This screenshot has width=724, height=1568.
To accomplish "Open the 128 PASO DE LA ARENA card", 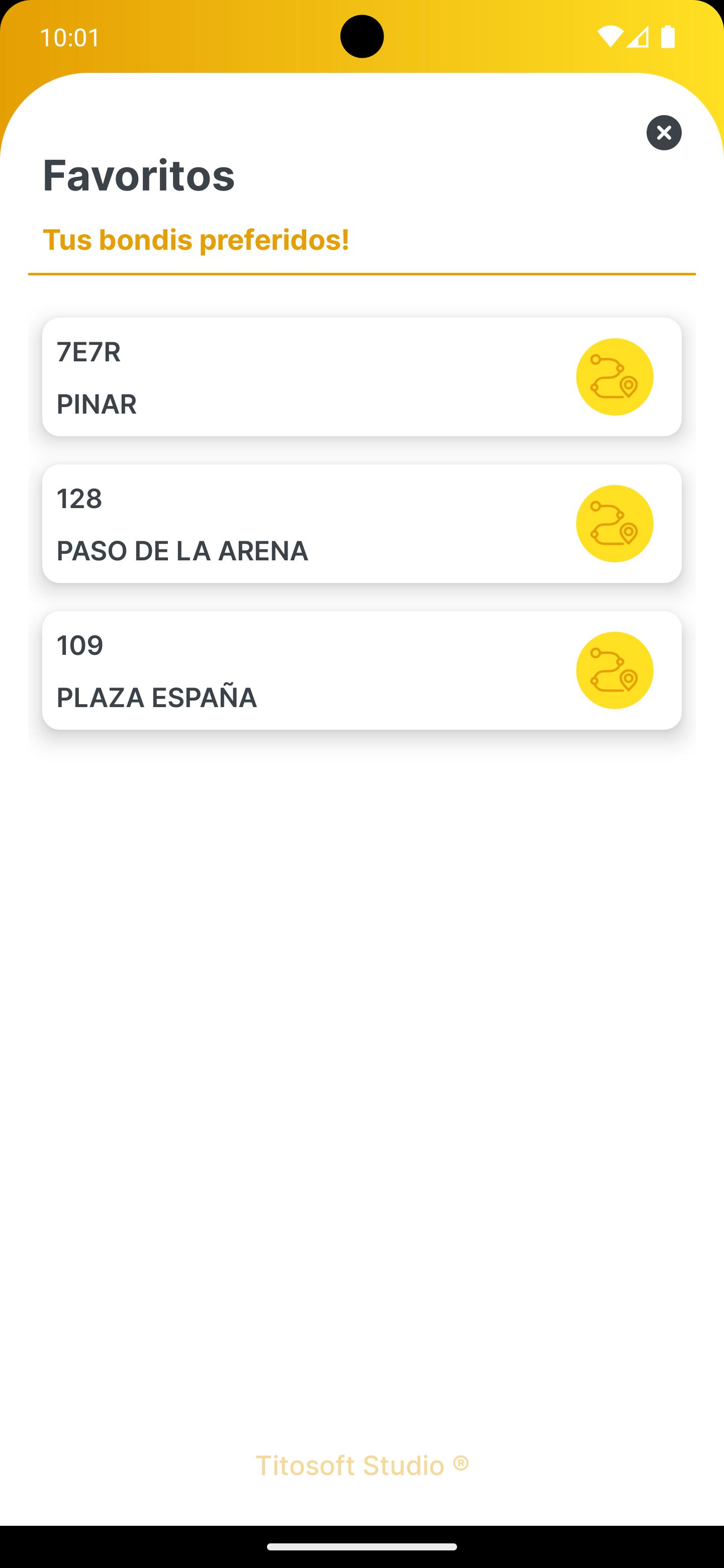I will (x=361, y=524).
